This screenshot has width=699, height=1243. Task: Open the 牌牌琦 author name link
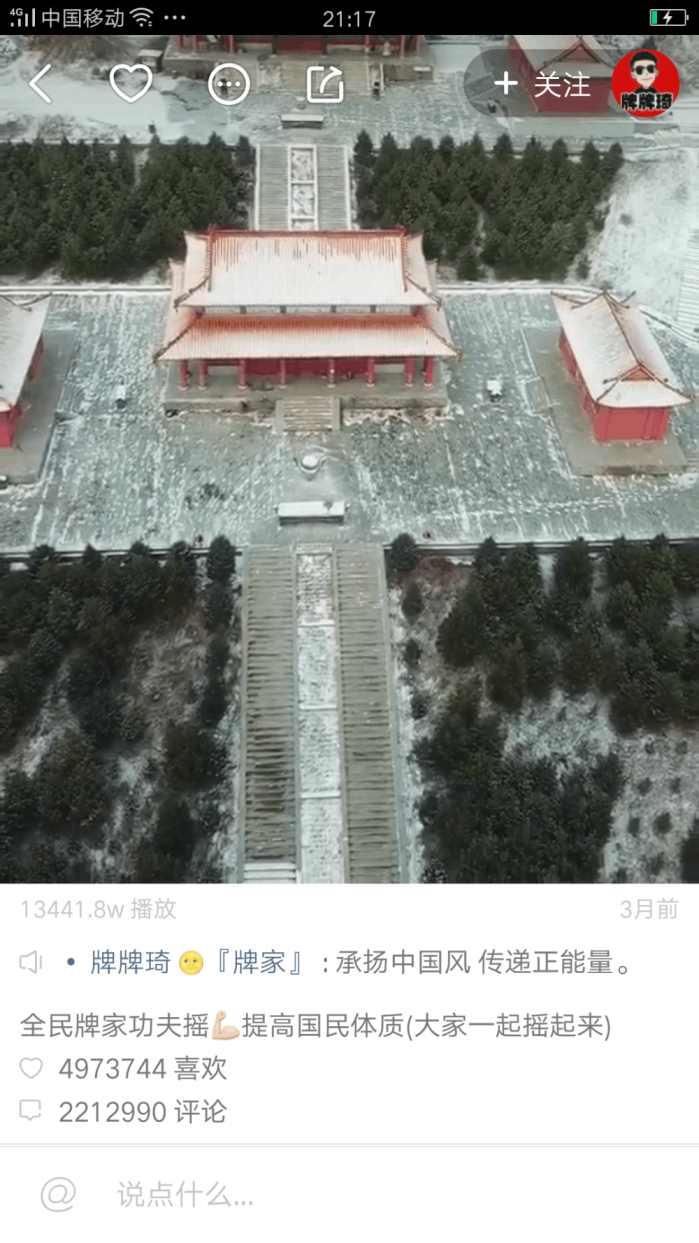(130, 962)
